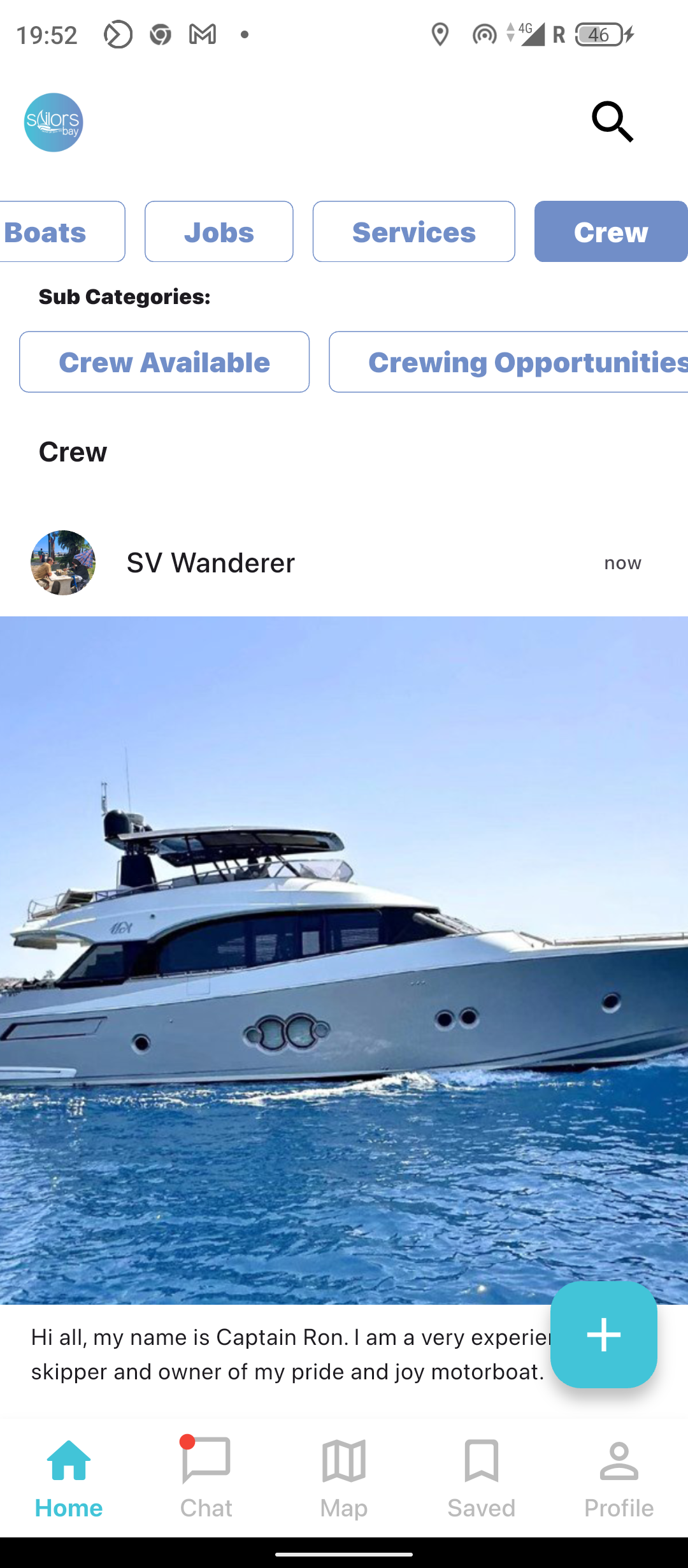Screen dimensions: 688x1568
Task: Create a new post with plus button
Action: click(x=603, y=1334)
